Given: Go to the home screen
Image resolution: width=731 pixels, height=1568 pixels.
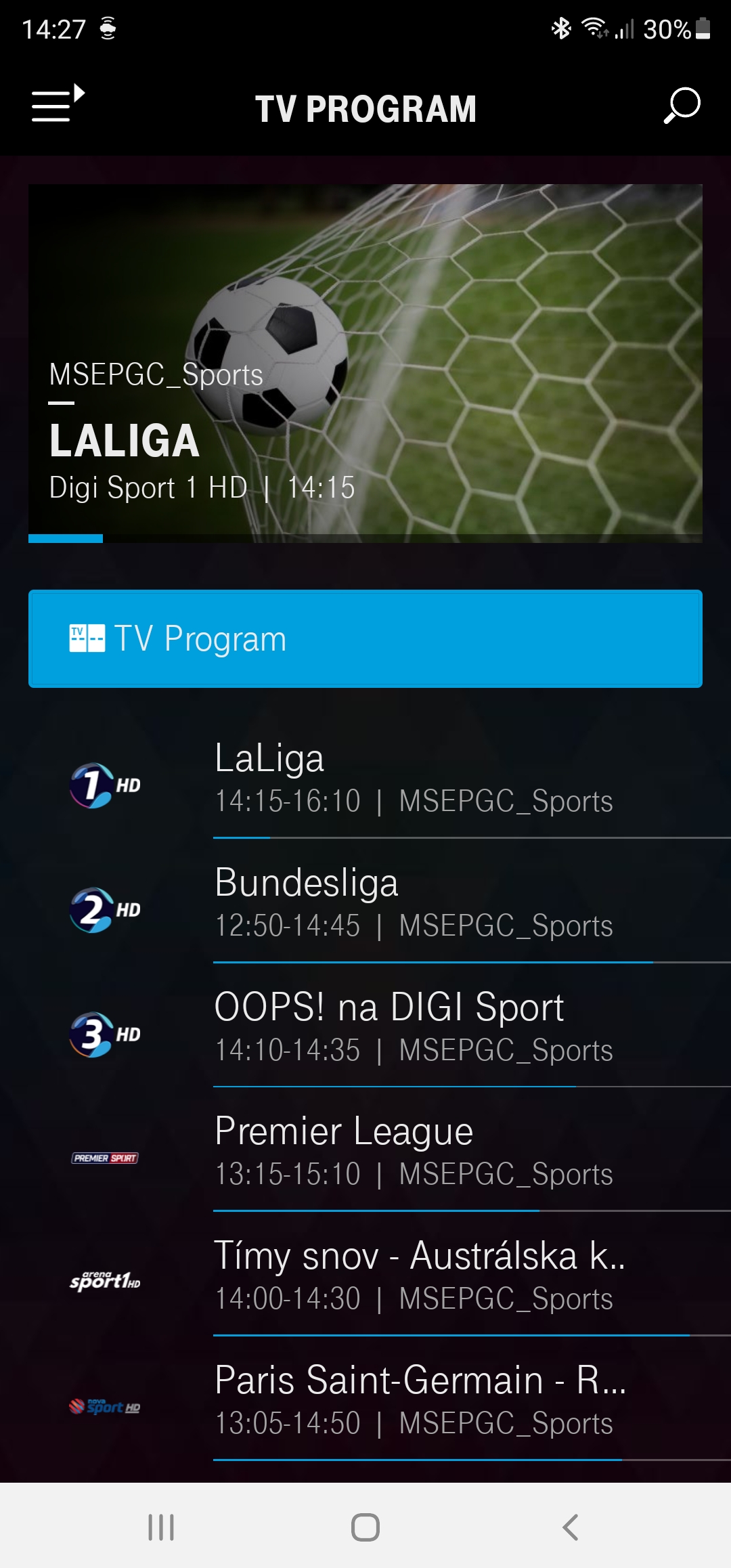Looking at the screenshot, I should [x=365, y=1527].
